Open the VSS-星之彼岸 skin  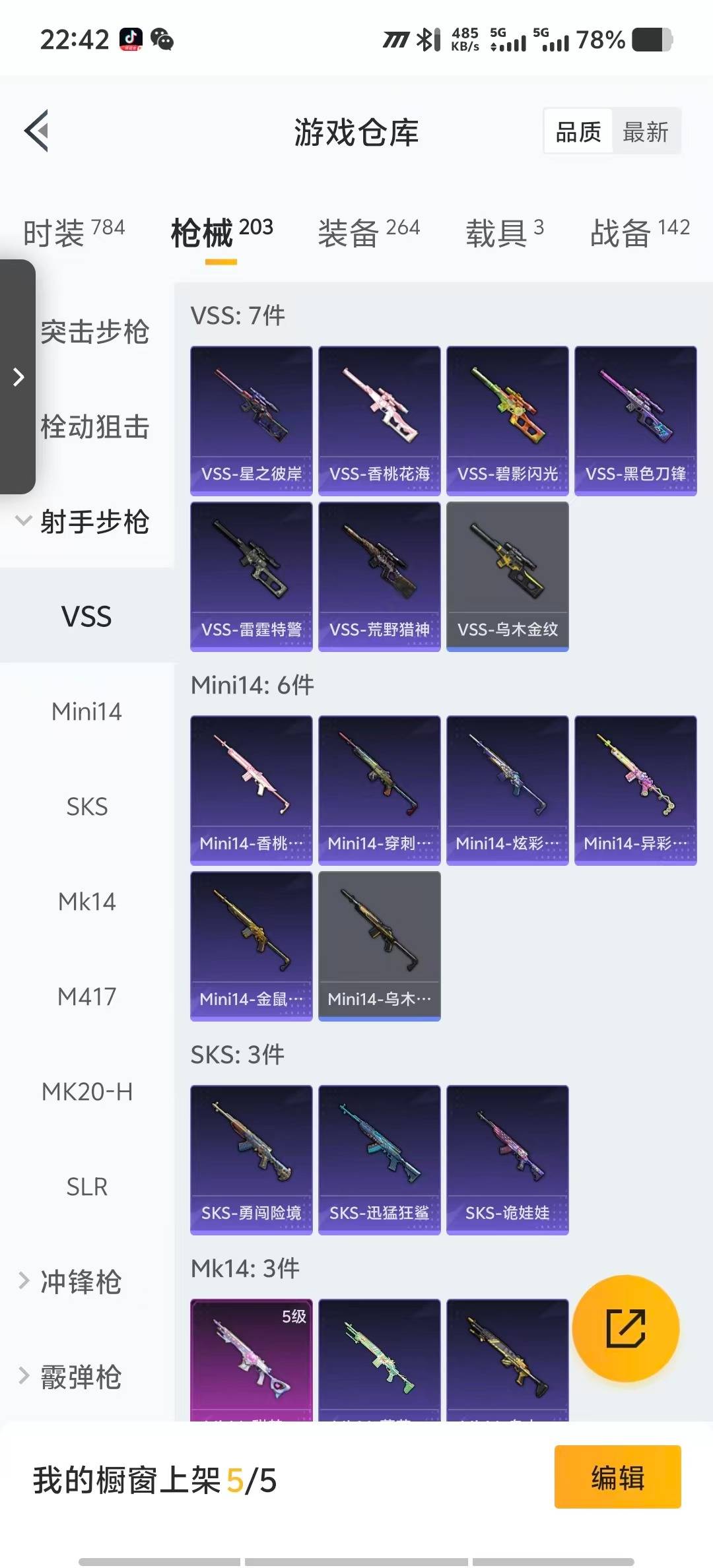[x=251, y=420]
